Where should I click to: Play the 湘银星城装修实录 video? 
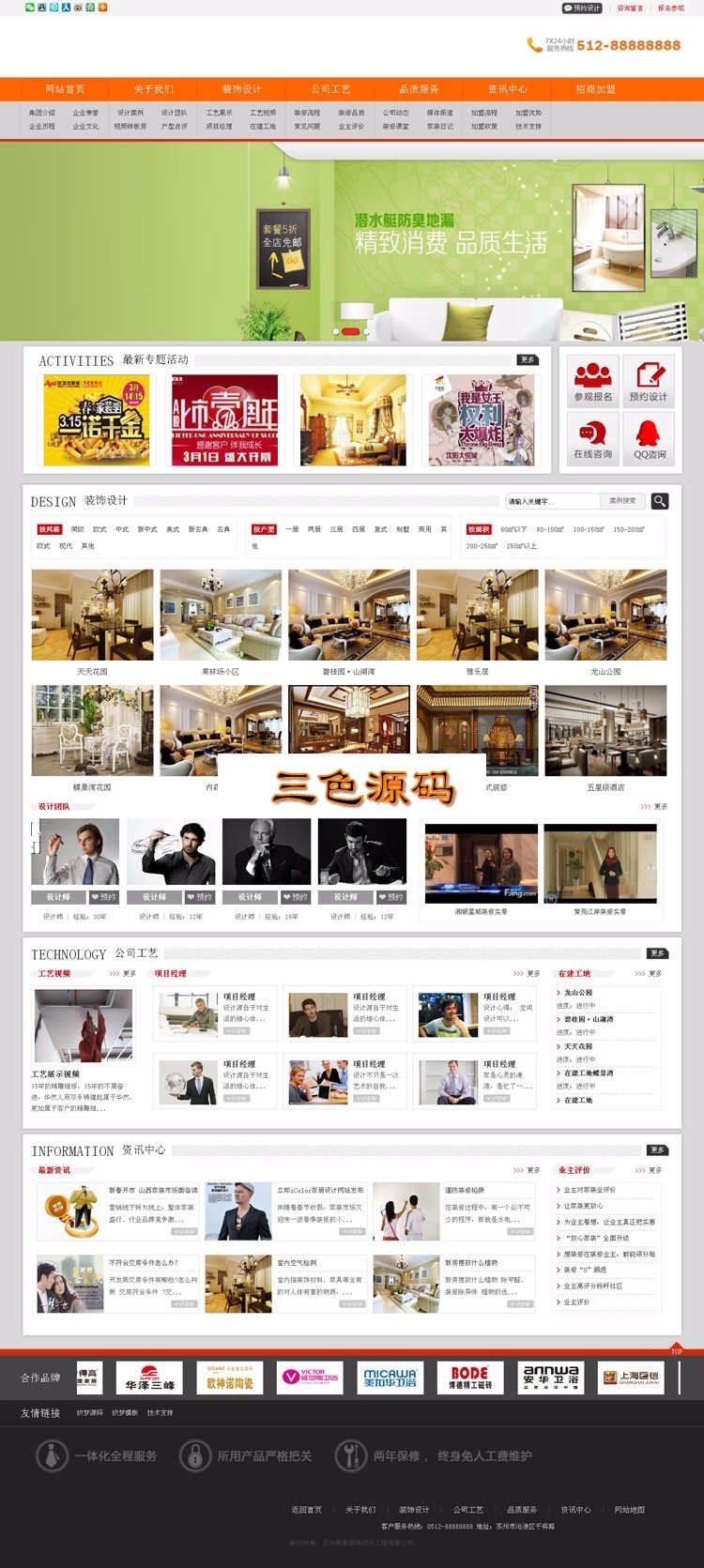(481, 864)
